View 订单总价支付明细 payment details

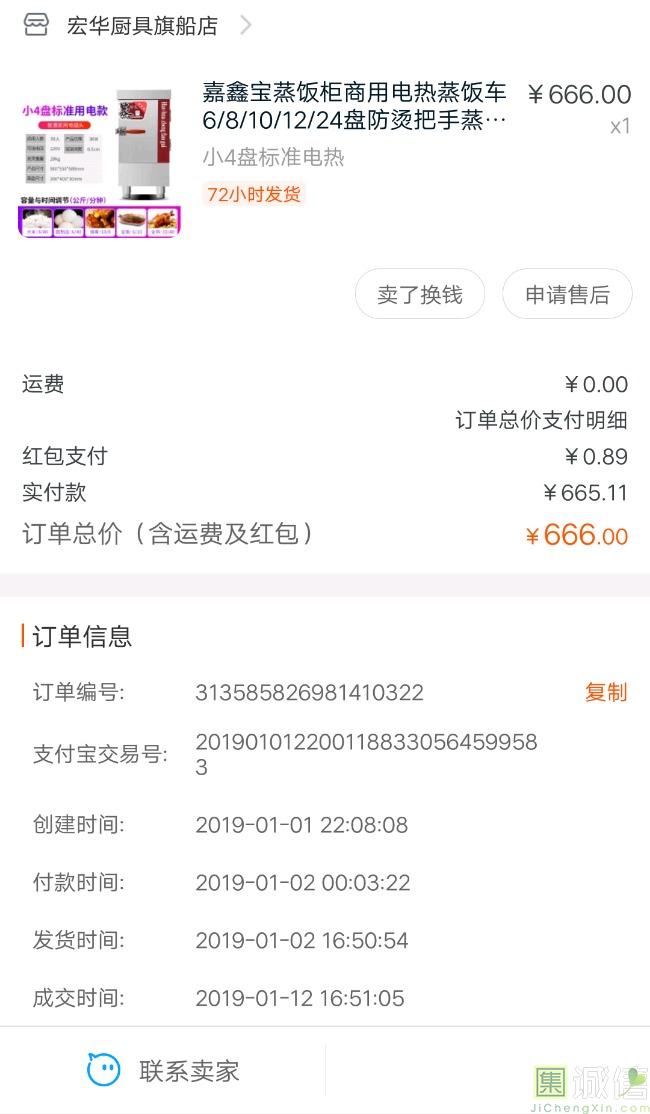coord(541,420)
